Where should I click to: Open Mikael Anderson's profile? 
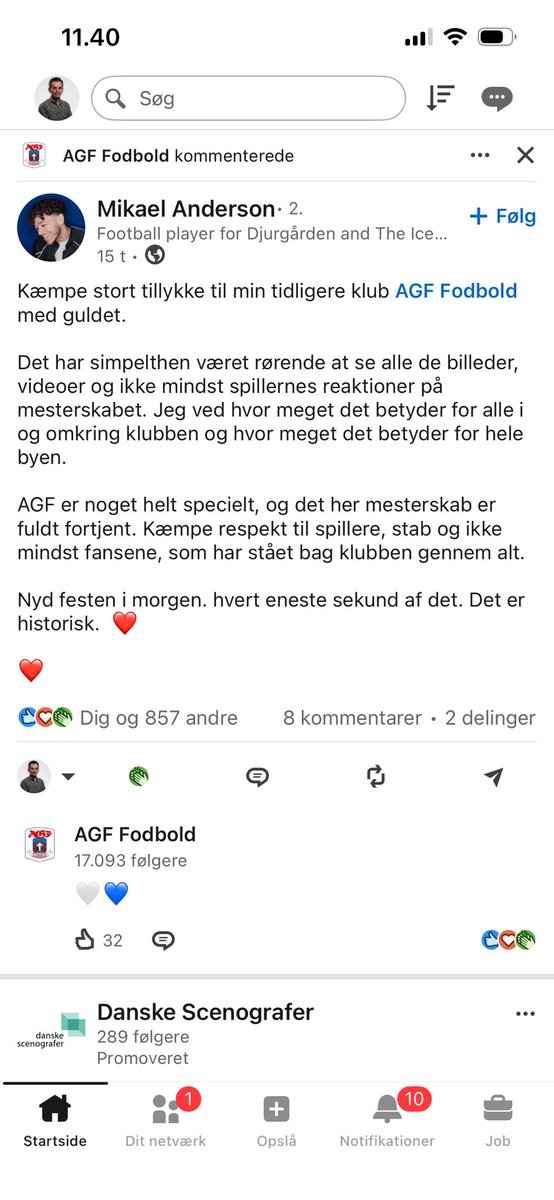click(186, 209)
